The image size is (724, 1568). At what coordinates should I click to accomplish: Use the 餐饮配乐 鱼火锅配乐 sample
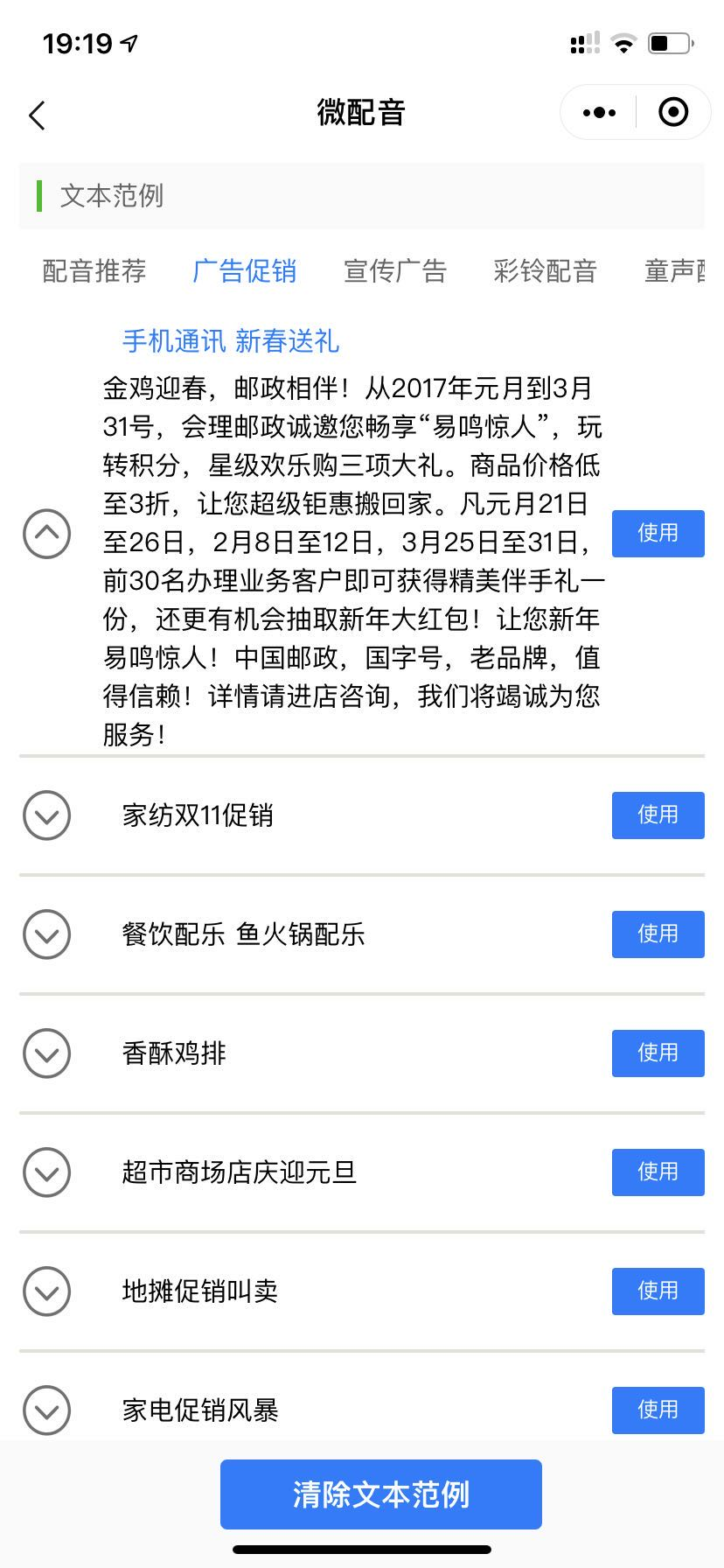pos(658,934)
